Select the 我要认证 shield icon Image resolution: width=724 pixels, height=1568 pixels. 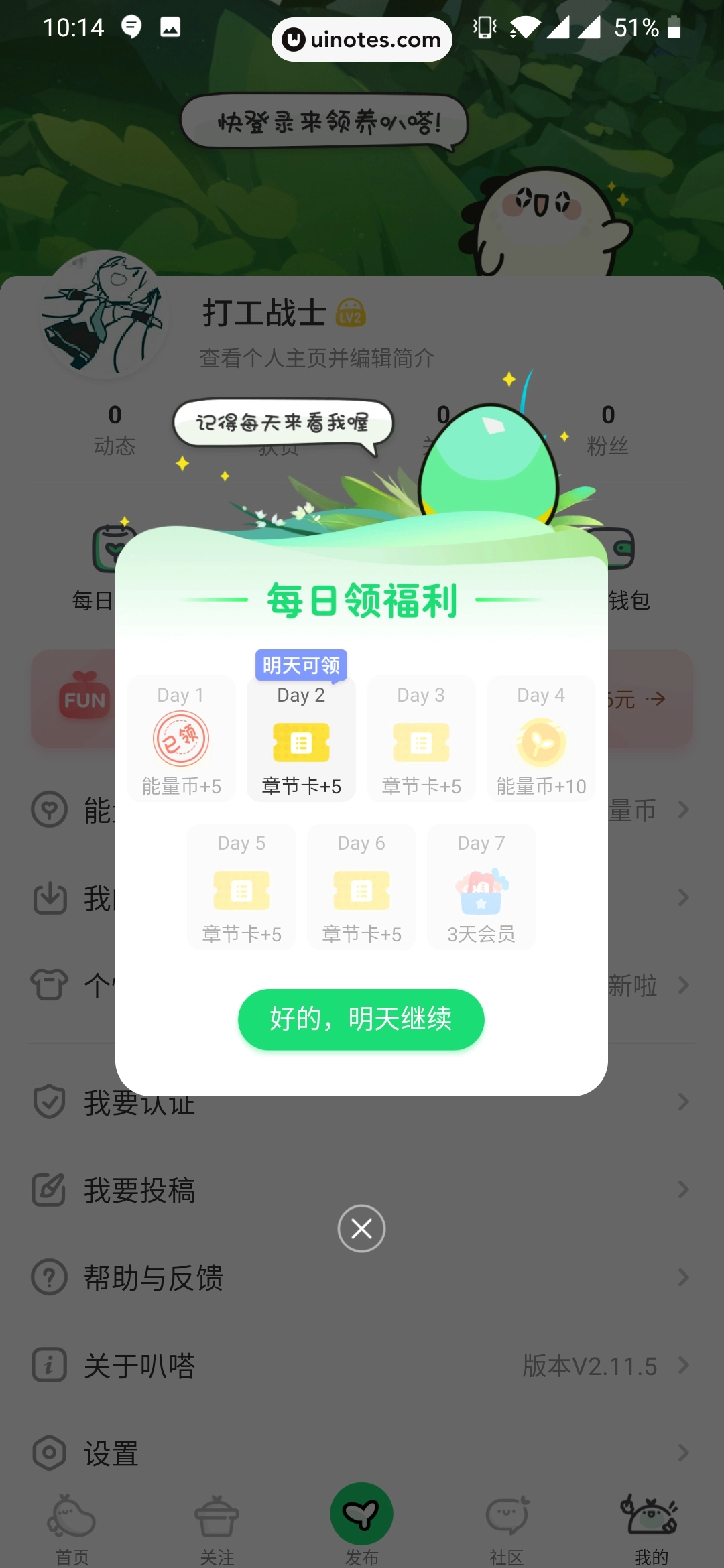click(49, 1102)
